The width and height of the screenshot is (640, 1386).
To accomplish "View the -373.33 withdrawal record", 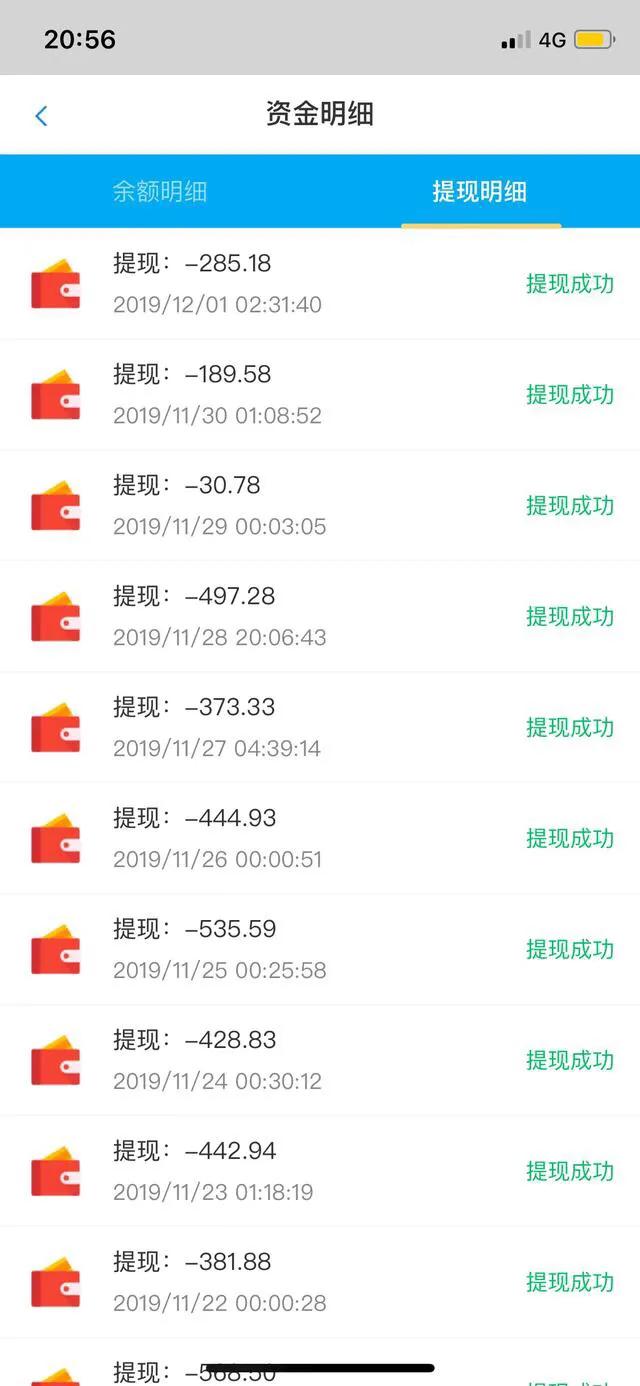I will [x=320, y=728].
